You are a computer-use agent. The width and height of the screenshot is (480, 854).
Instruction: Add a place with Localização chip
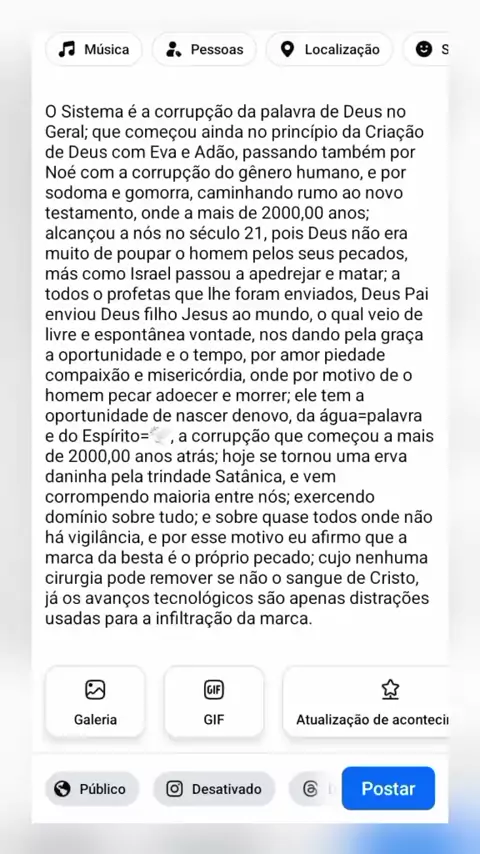[x=329, y=50]
